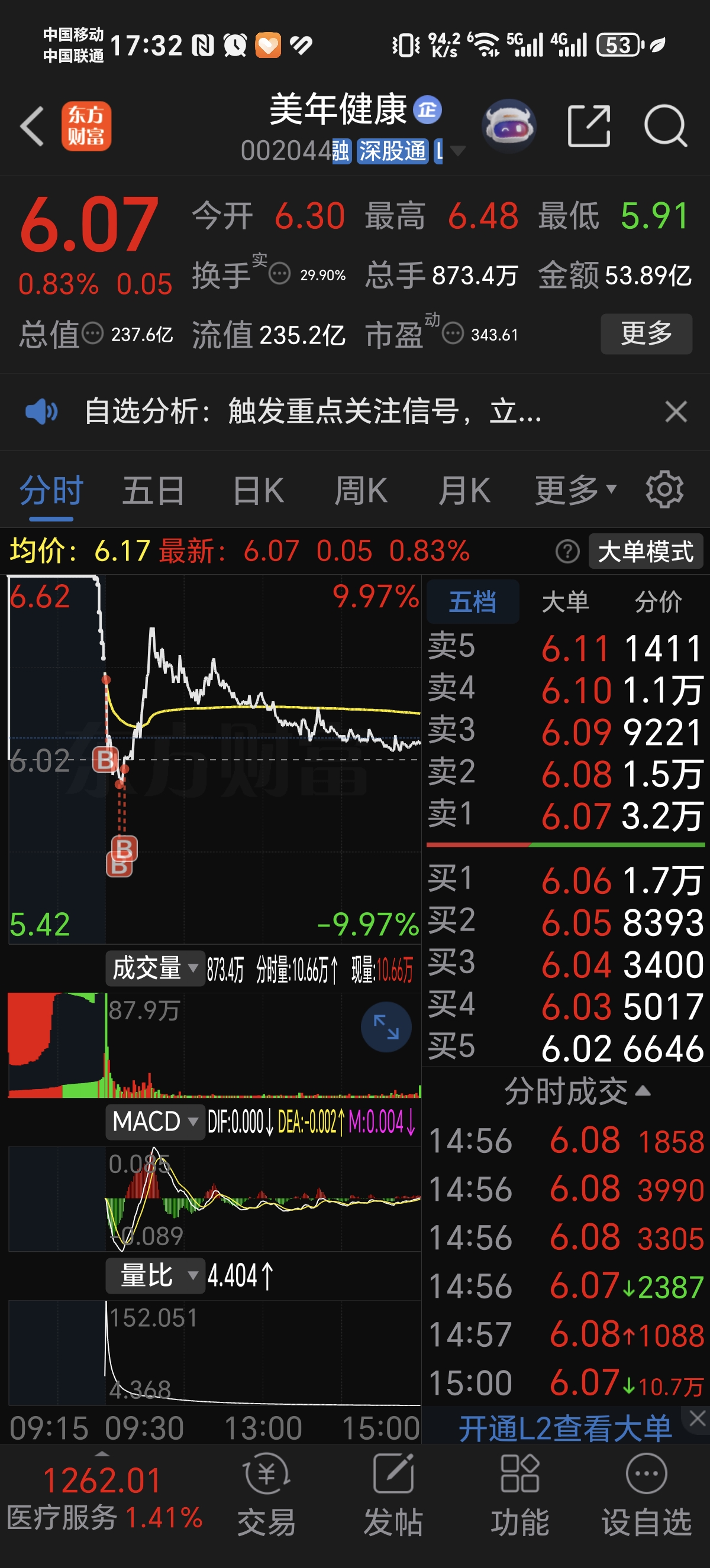The image size is (710, 1568).
Task: Tap 更多 to show more quote data
Action: coord(646,333)
